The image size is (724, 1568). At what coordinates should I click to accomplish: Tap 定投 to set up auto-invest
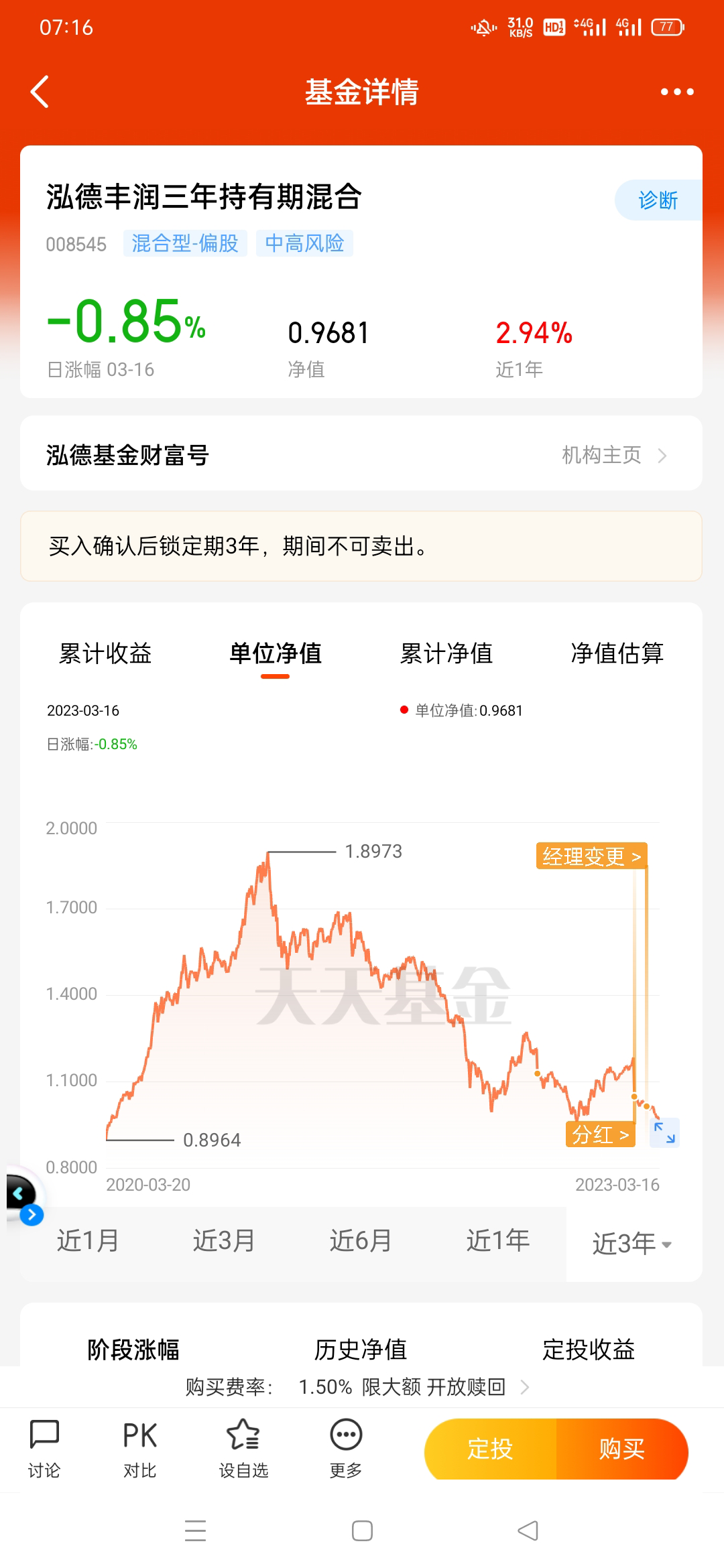point(490,1449)
